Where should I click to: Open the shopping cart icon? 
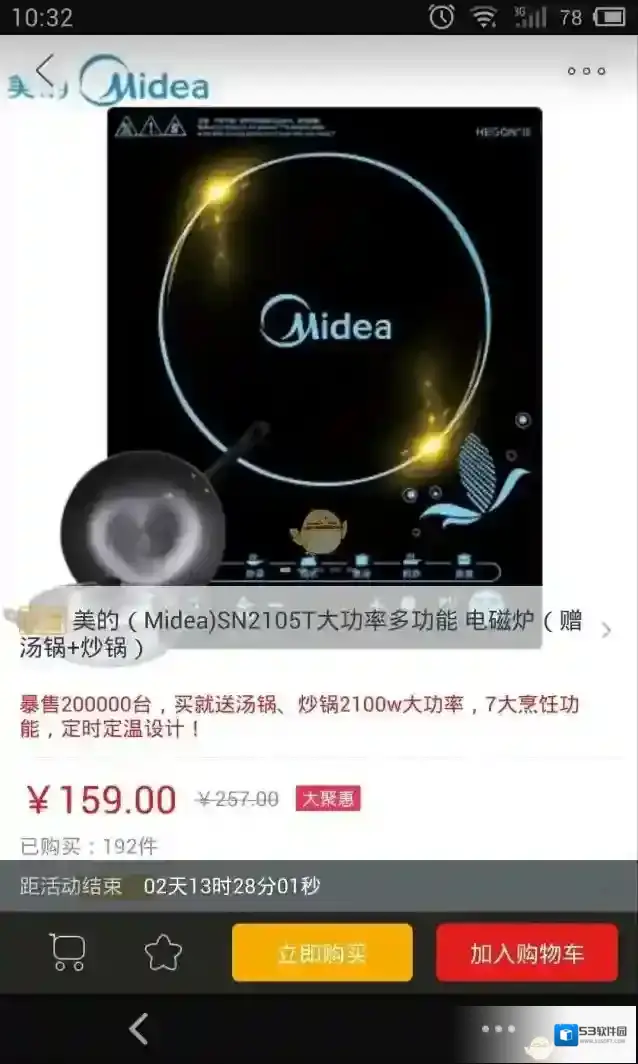click(x=68, y=952)
